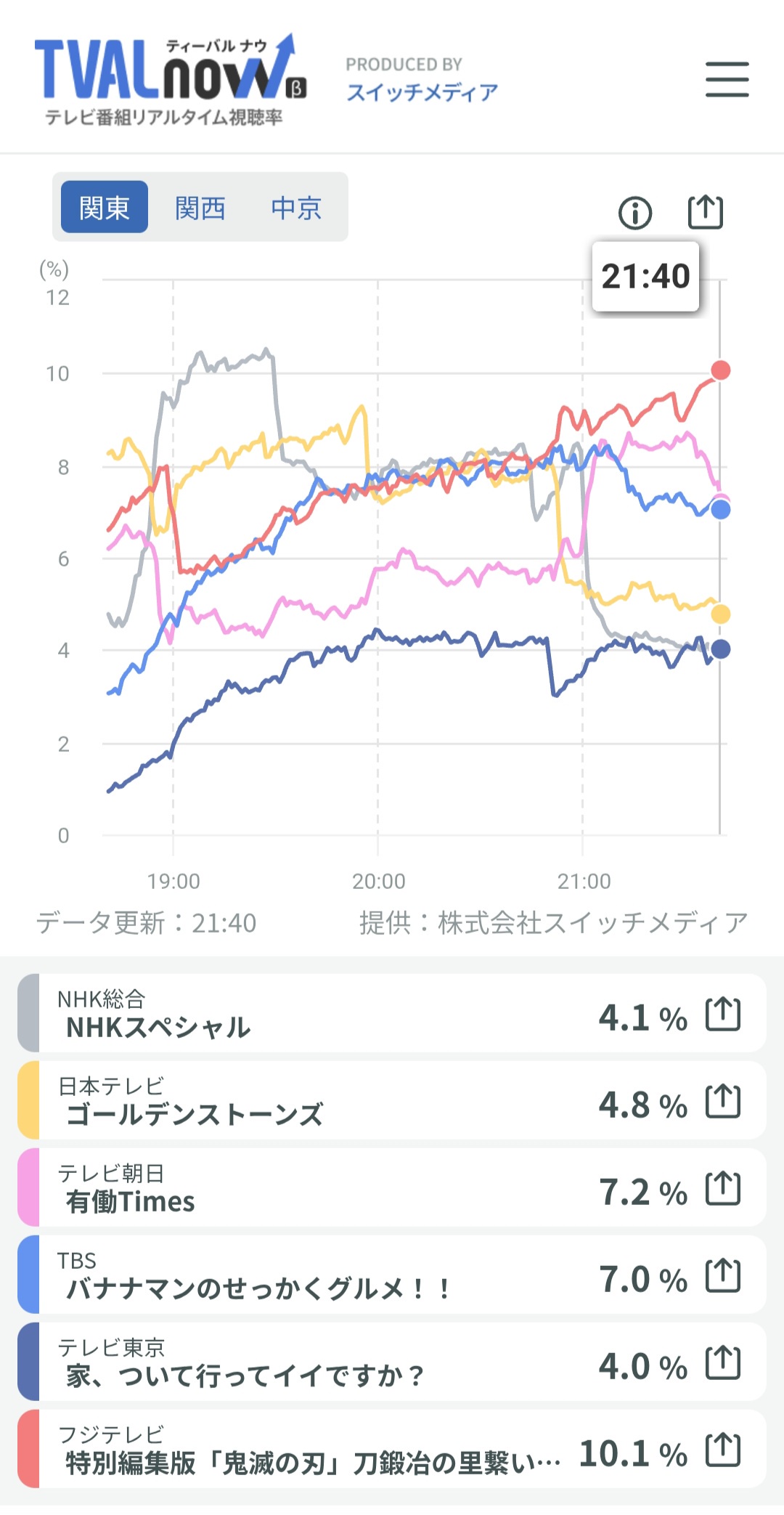Share the バナナマンのせっかくグルメ rating
784x1515 pixels.
tap(723, 1276)
